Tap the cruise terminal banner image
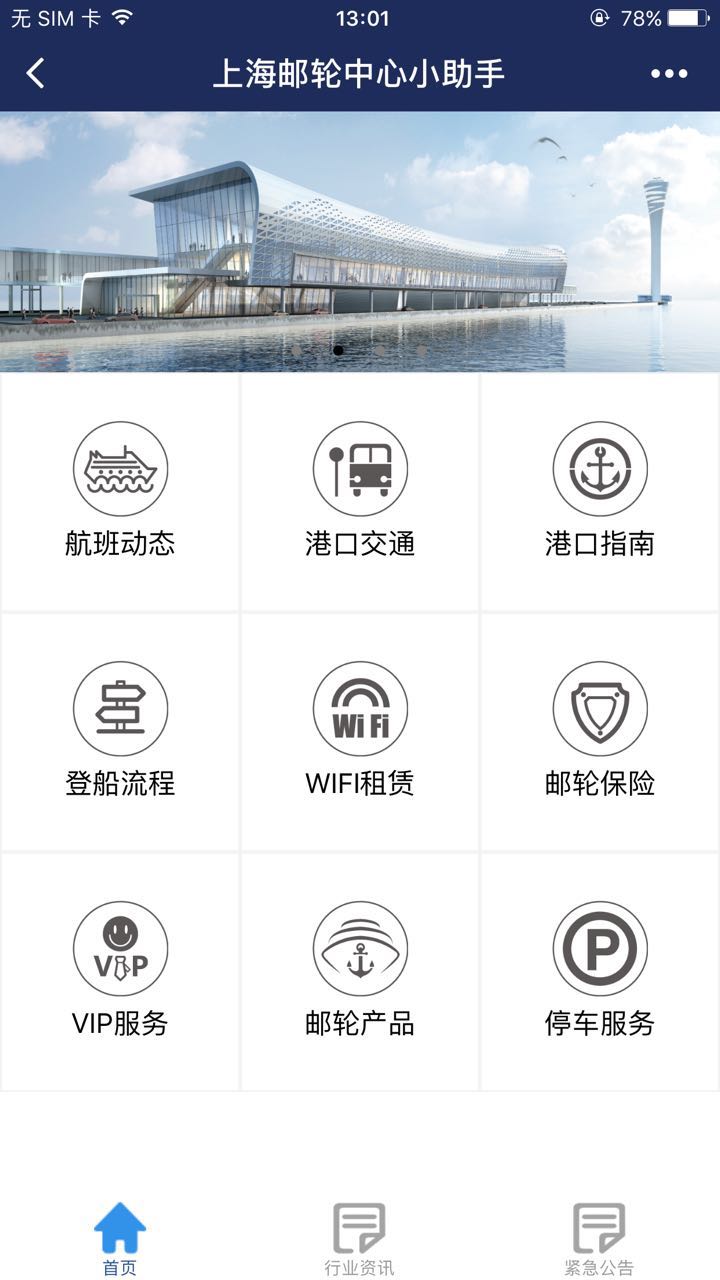 click(x=360, y=240)
